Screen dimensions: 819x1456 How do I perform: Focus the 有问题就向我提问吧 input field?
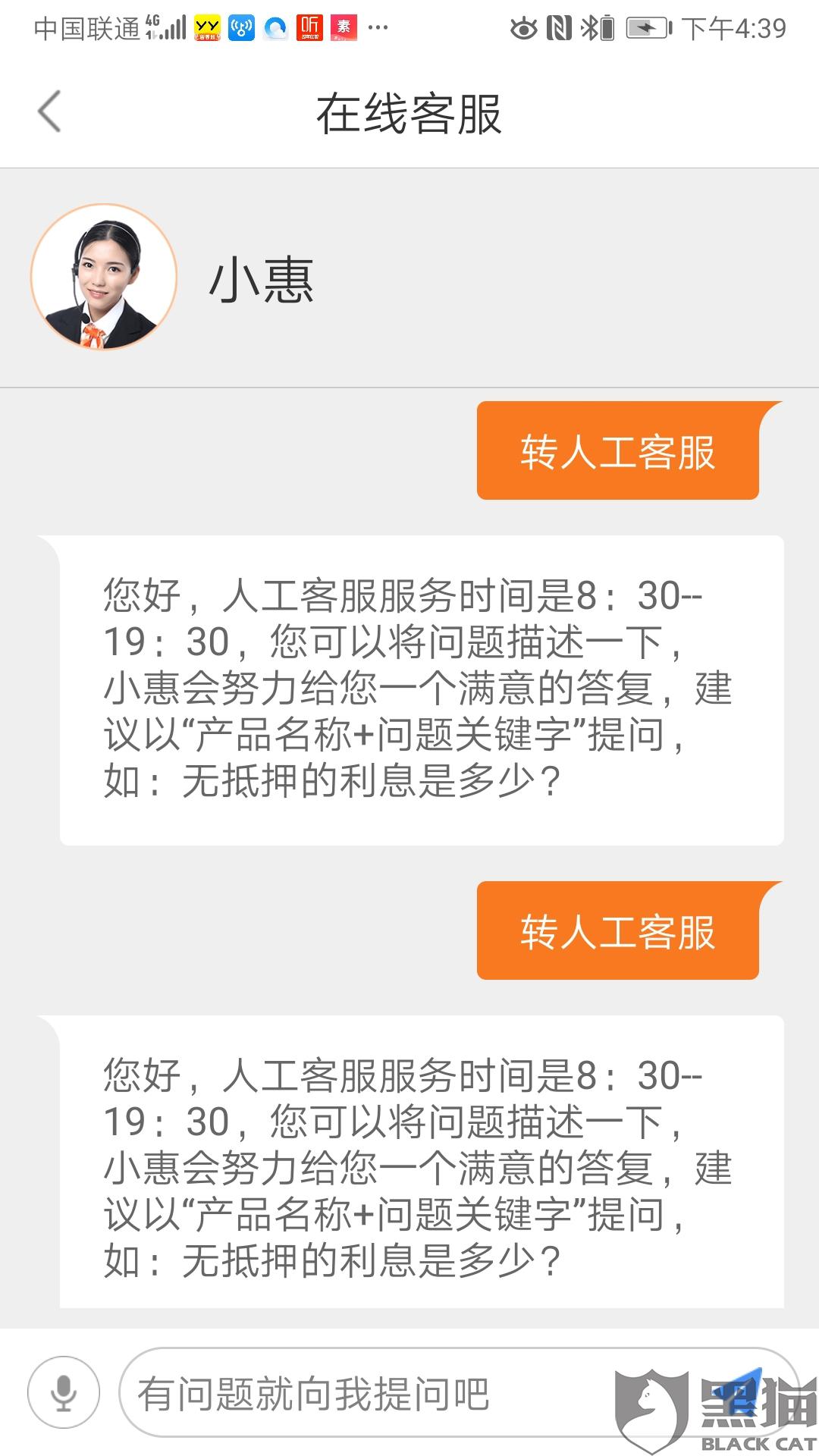coord(364,1394)
